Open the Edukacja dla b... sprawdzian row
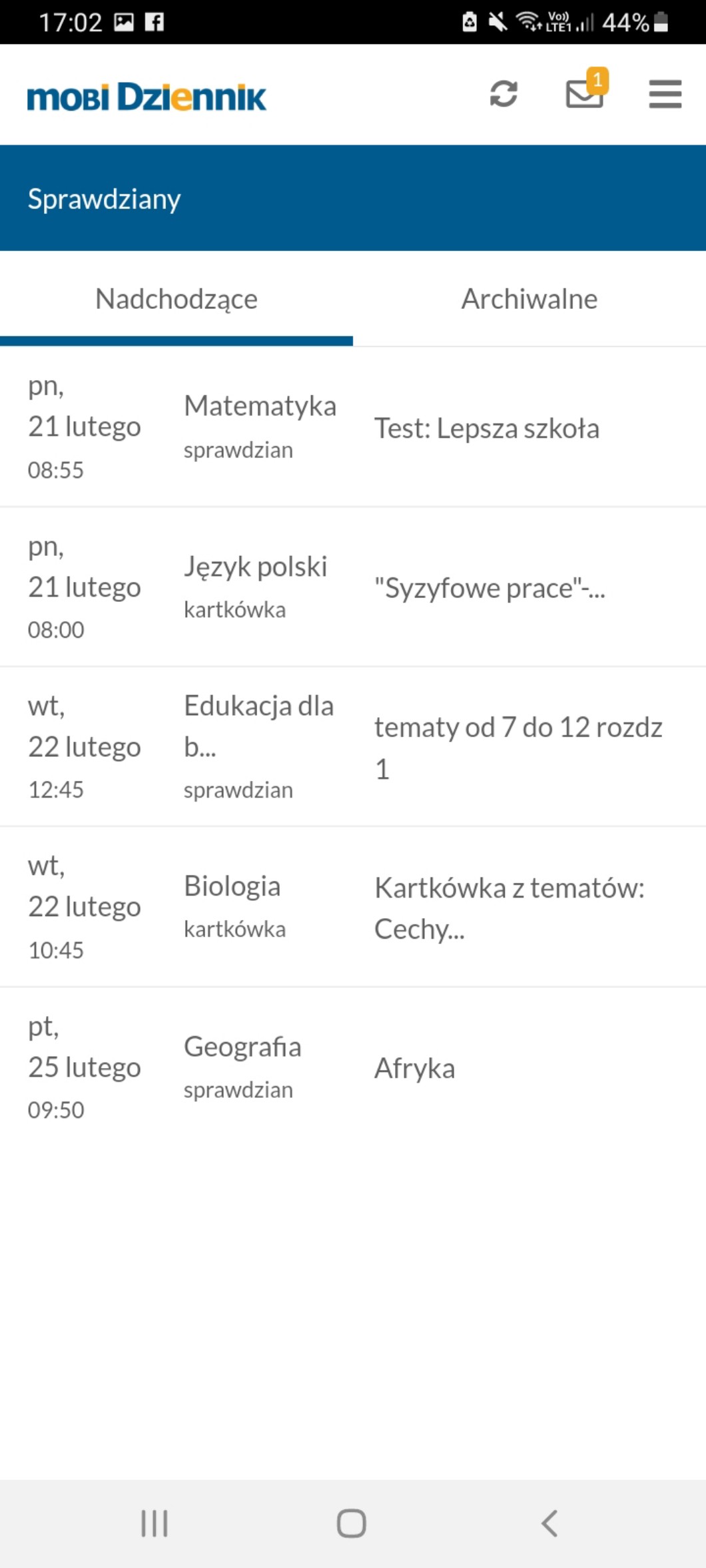The image size is (706, 1568). coord(353,747)
